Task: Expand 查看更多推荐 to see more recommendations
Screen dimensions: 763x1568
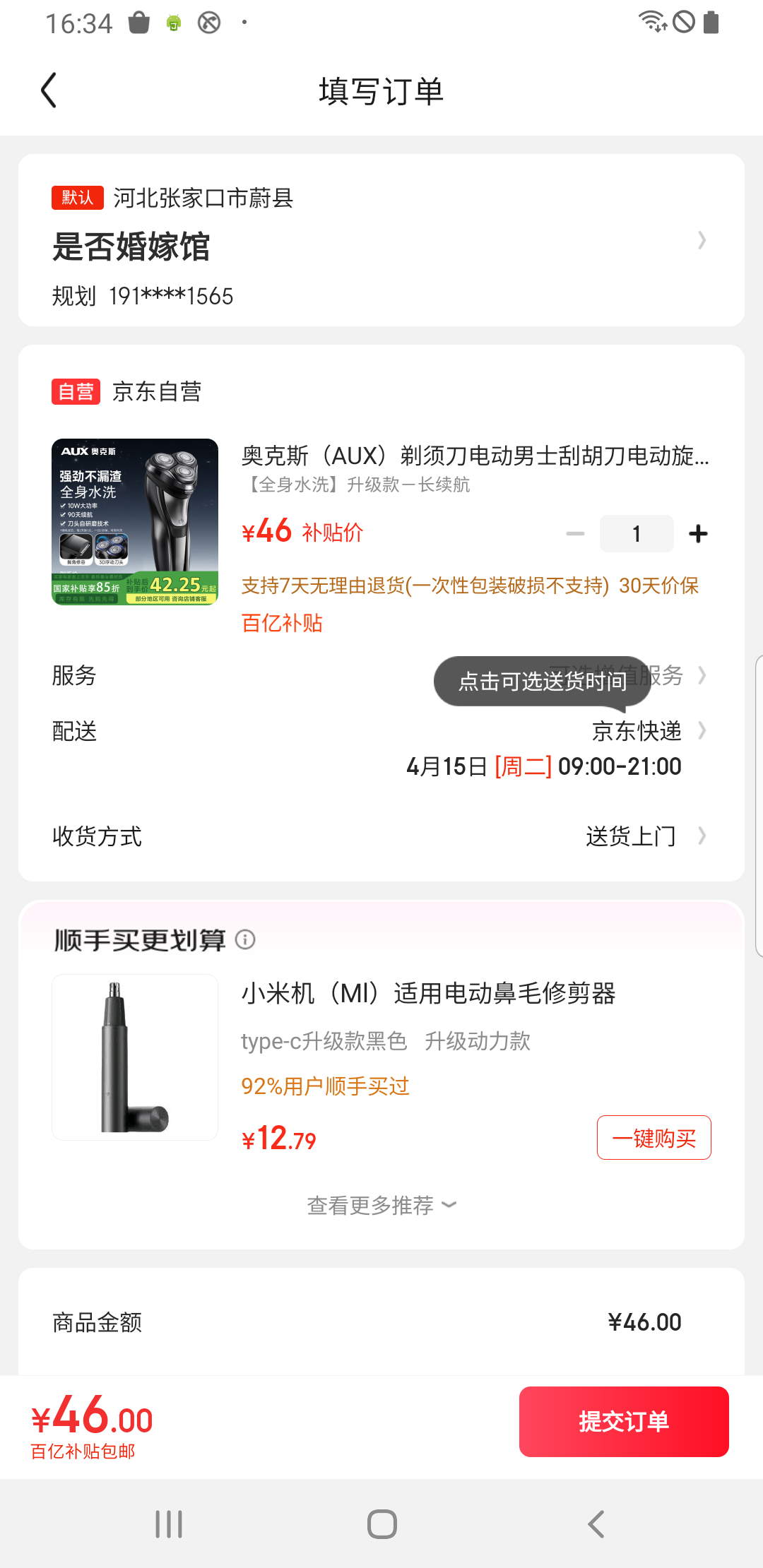Action: (x=381, y=1204)
